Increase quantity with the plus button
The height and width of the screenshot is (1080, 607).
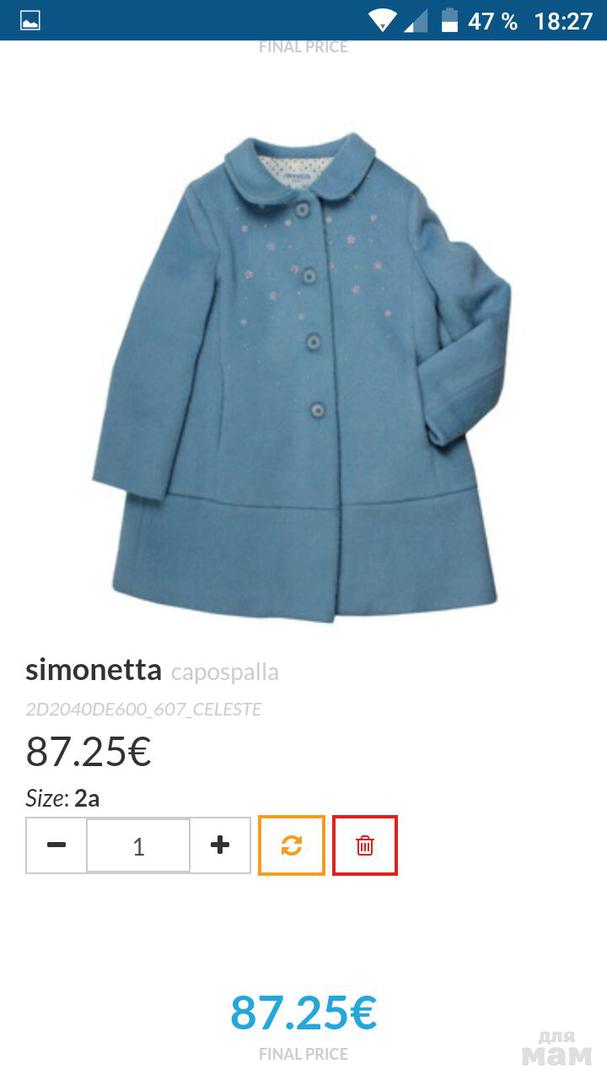[220, 845]
